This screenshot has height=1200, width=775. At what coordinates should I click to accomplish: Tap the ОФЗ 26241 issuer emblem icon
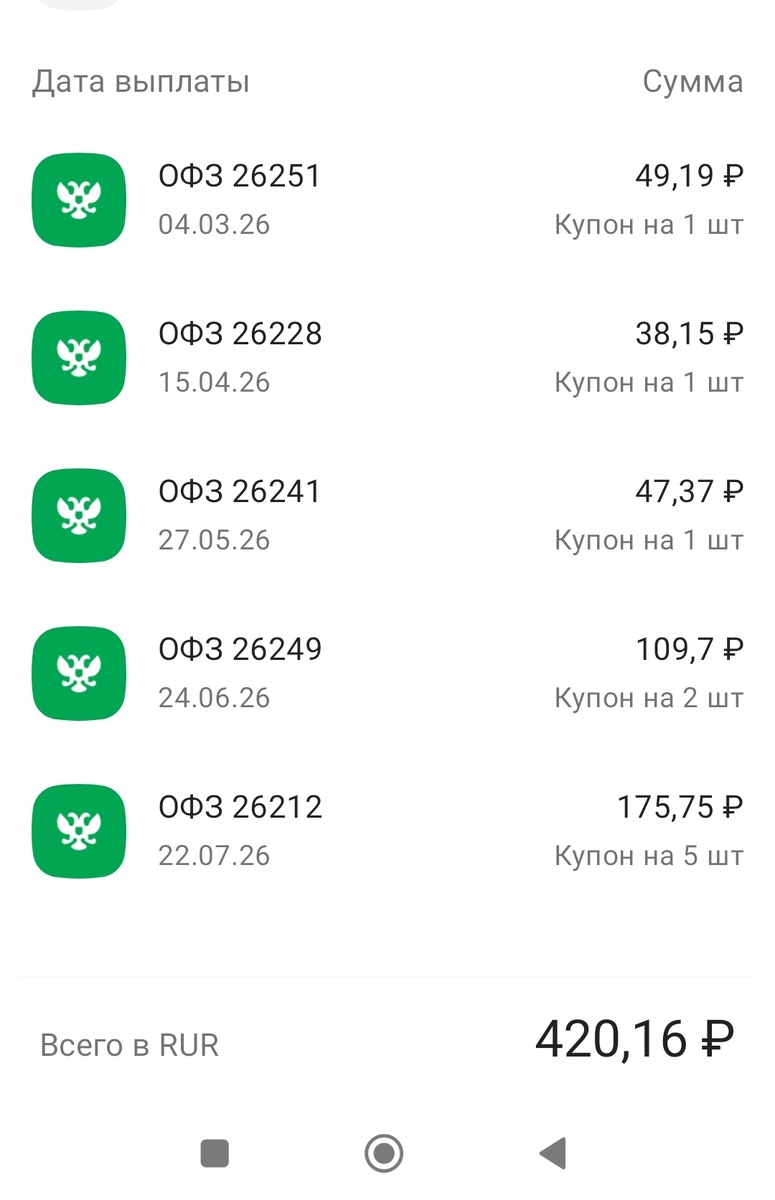coord(78,516)
